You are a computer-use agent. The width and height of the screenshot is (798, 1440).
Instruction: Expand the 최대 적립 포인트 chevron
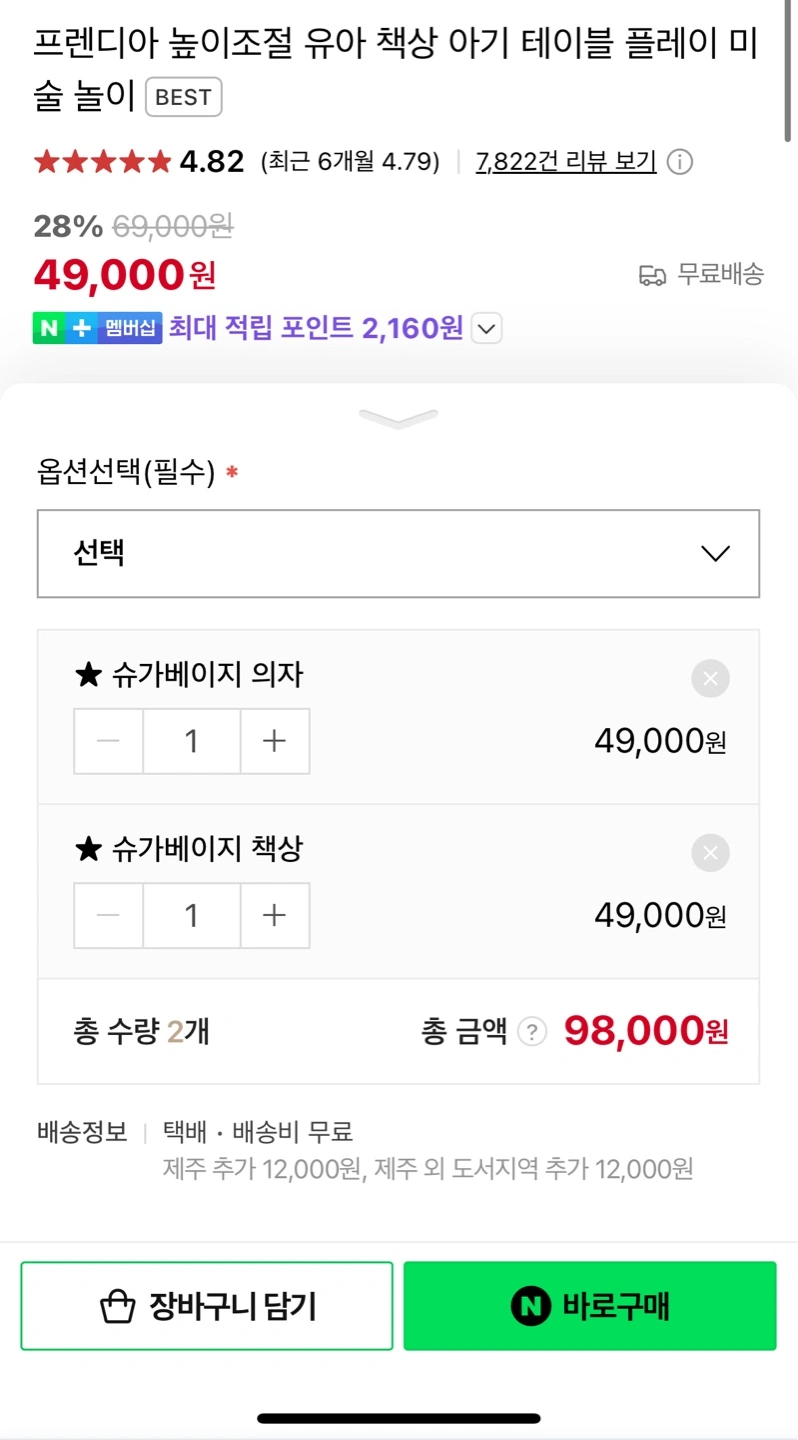(x=486, y=328)
